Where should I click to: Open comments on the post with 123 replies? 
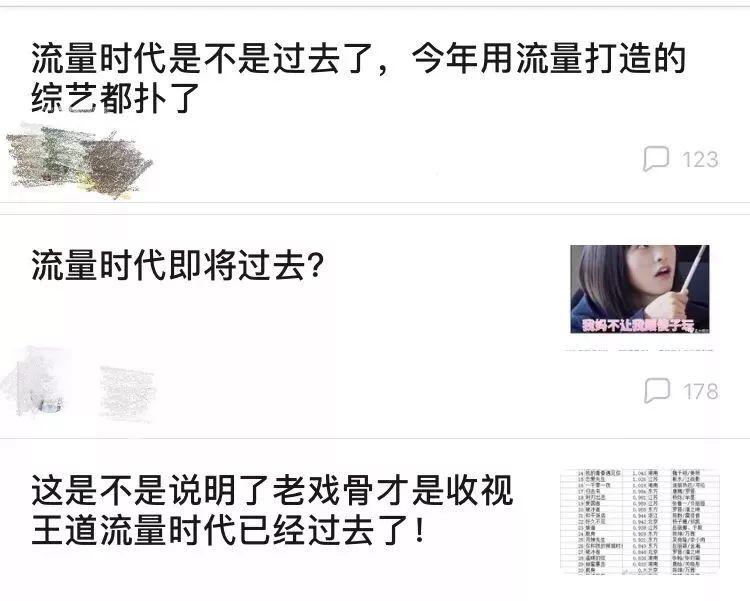pos(680,159)
